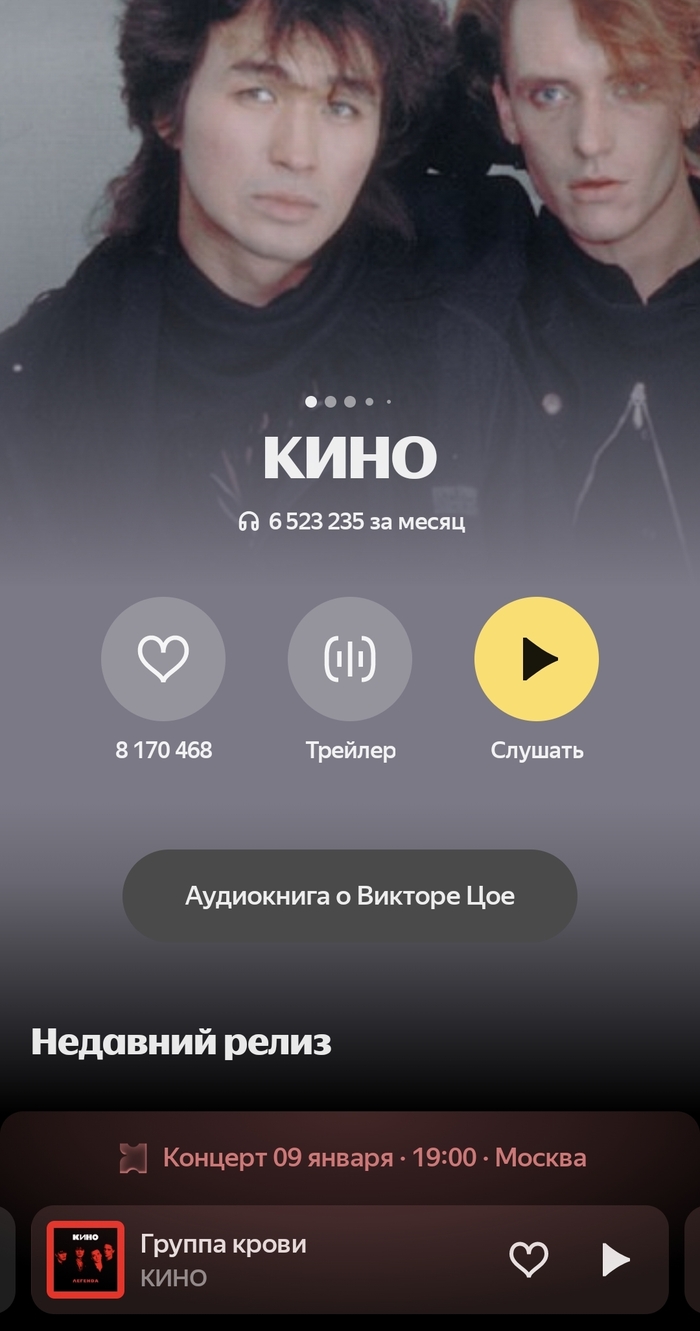This screenshot has width=700, height=1331.
Task: Tap the yellow Слушать play button
Action: pos(536,659)
